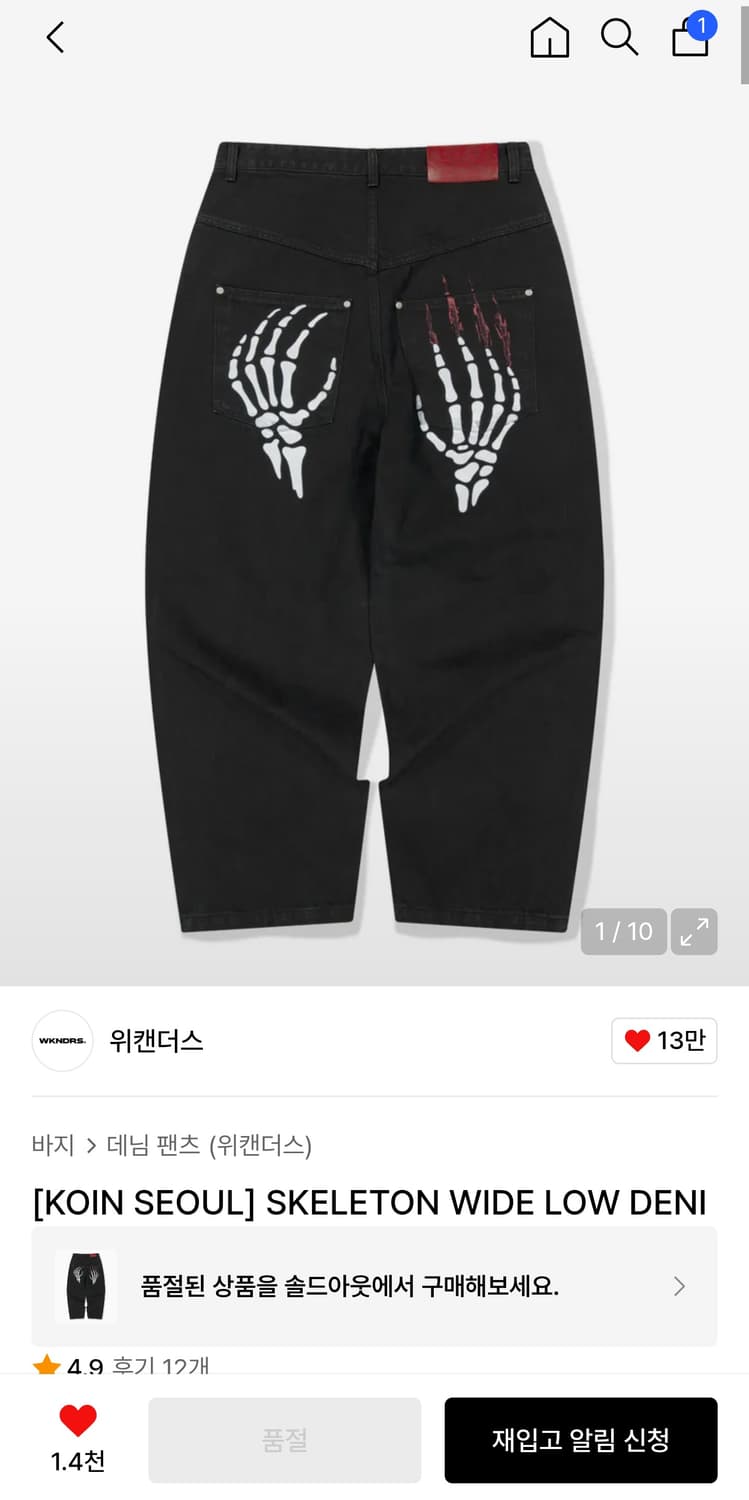Image resolution: width=749 pixels, height=1500 pixels.
Task: Open the 바지 breadcrumb category
Action: pyautogui.click(x=51, y=1146)
